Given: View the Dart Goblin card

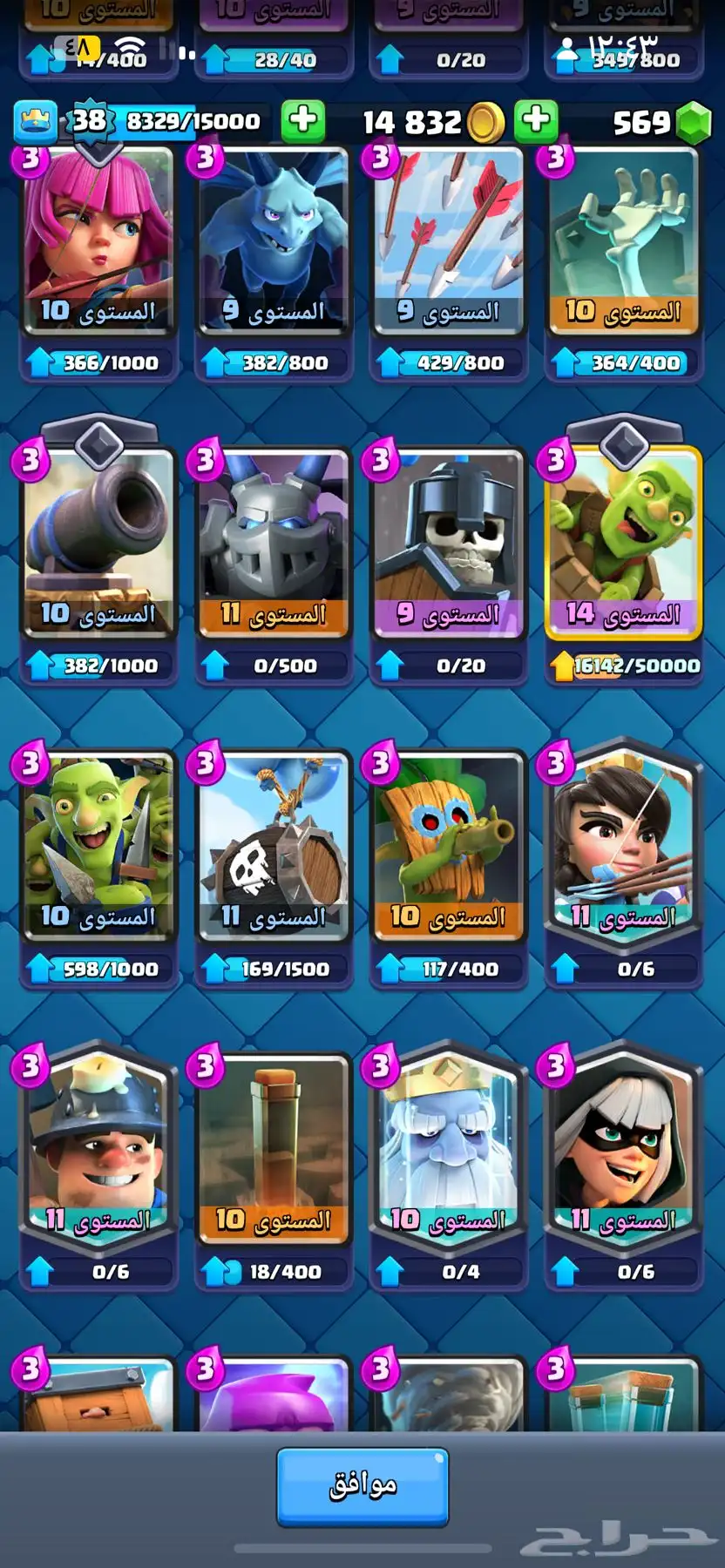Looking at the screenshot, I should [x=449, y=845].
